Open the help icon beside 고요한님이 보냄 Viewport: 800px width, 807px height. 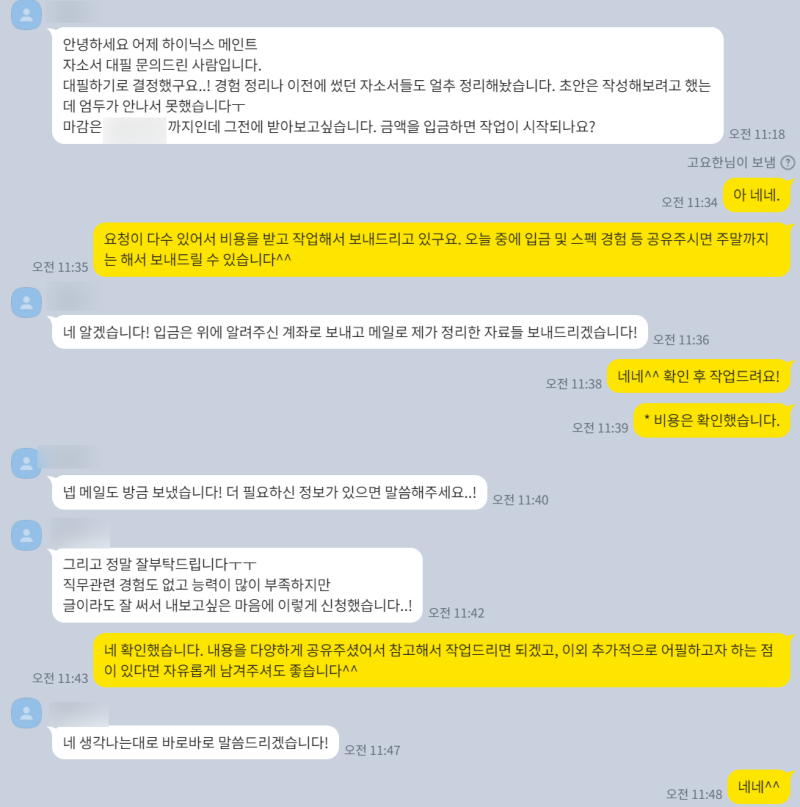(788, 163)
